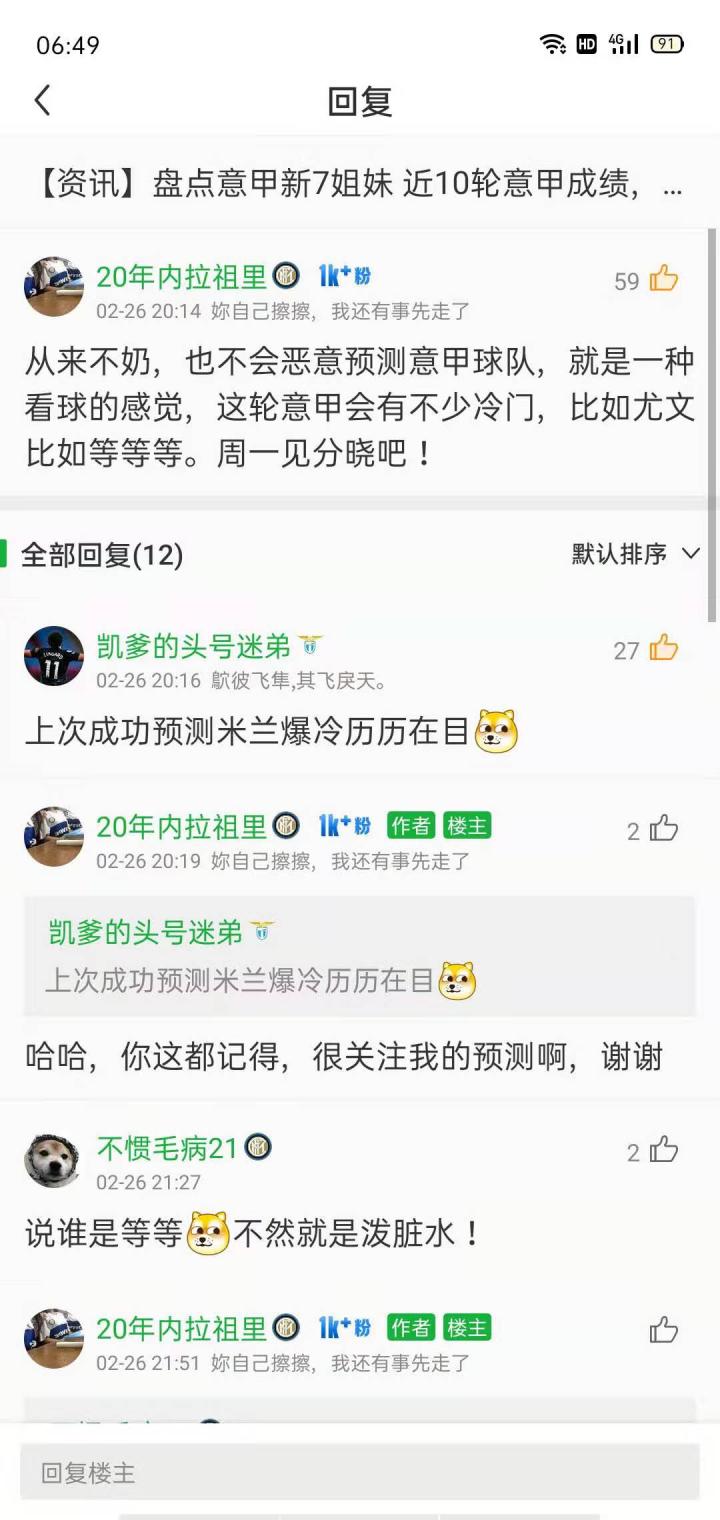720x1520 pixels.
Task: Like 不惯毛病21's reply
Action: (663, 1151)
